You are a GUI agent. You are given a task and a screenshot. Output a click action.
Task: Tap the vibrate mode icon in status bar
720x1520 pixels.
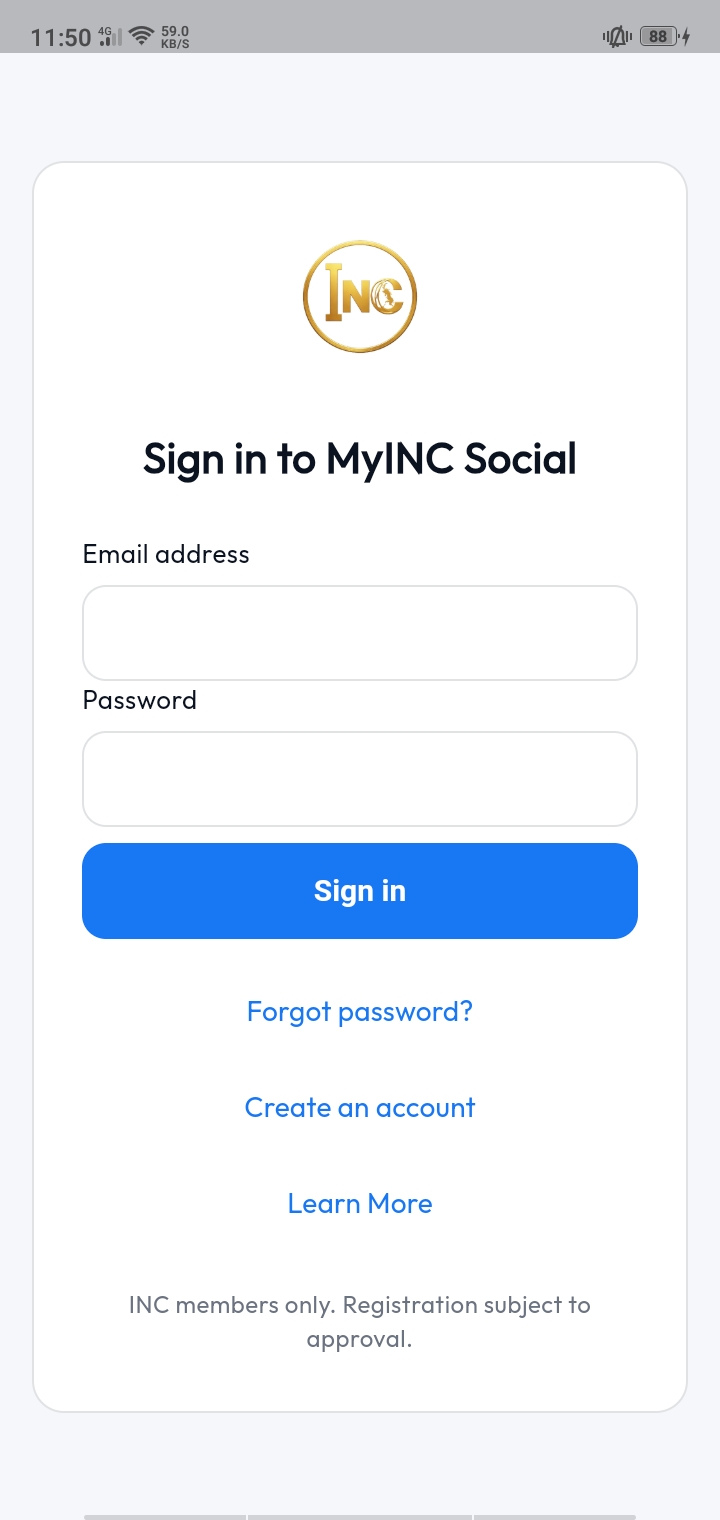616,36
